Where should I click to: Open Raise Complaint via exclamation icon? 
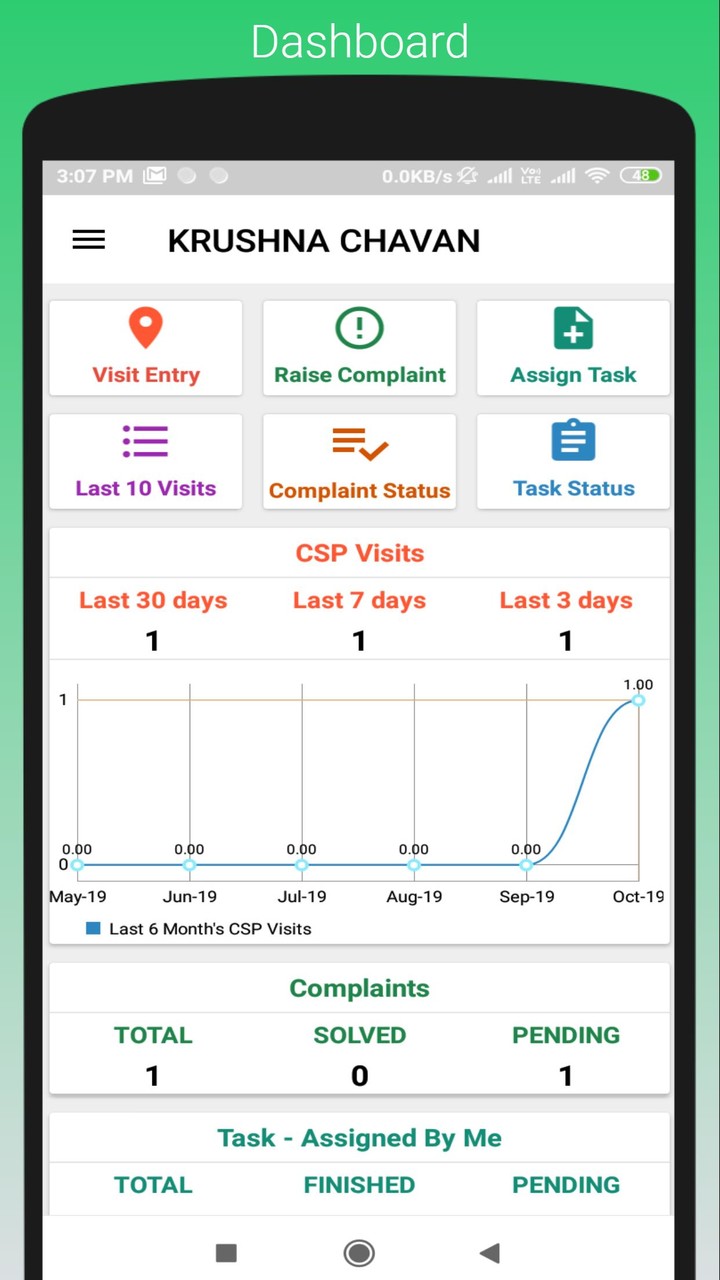[x=359, y=327]
